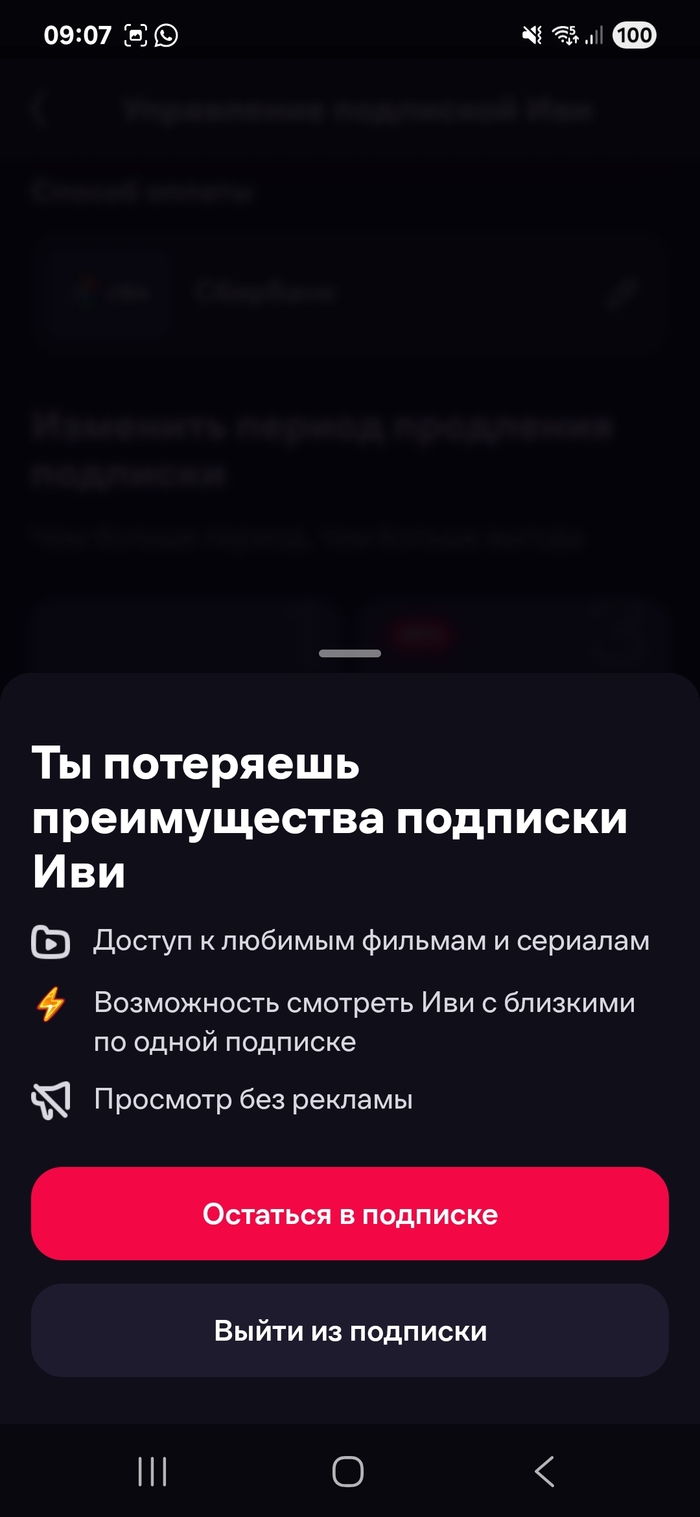The image size is (700, 1517).
Task: Tap the bottom sheet drag handle
Action: click(349, 653)
